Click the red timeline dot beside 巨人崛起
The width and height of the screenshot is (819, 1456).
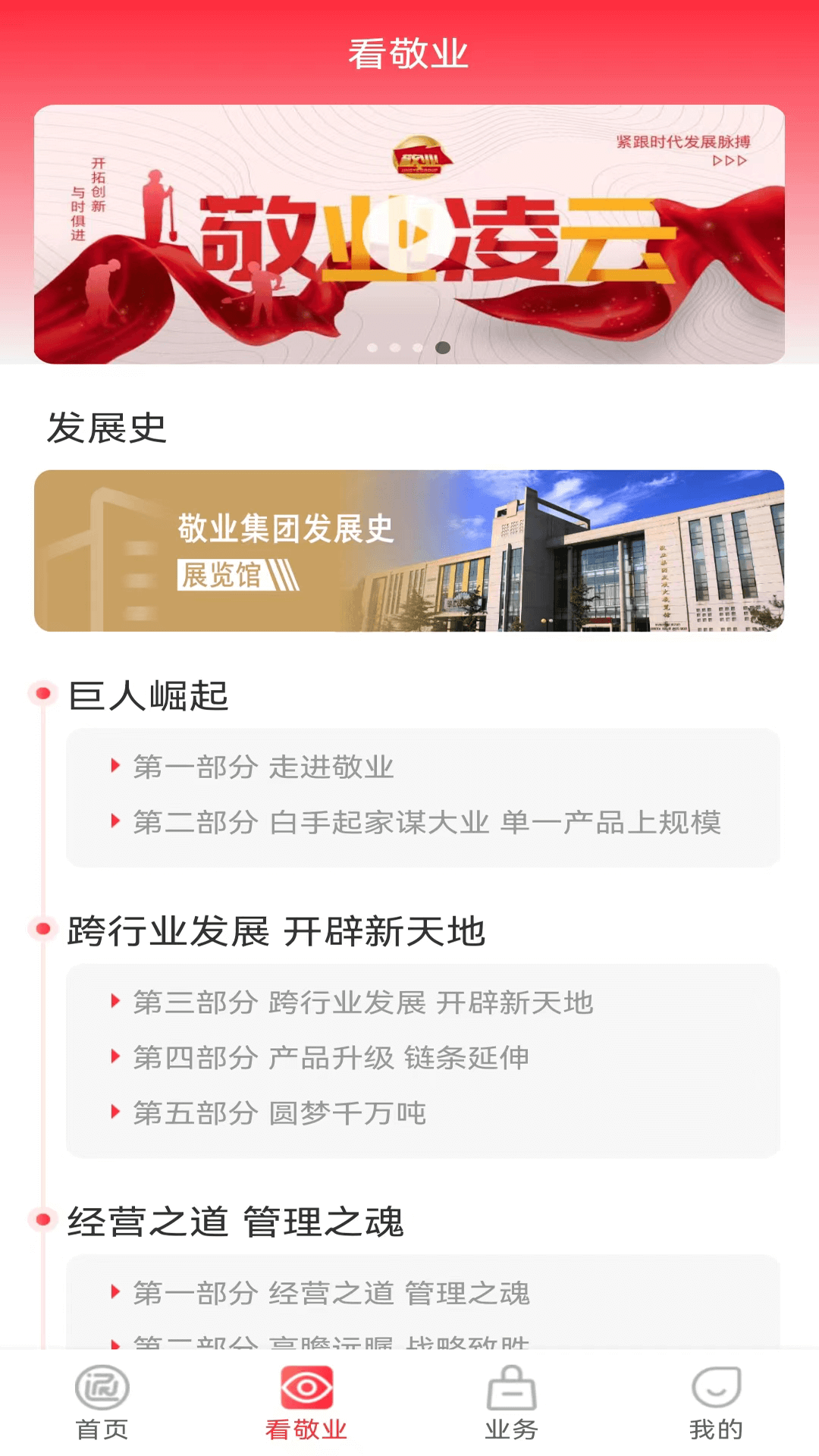click(44, 692)
